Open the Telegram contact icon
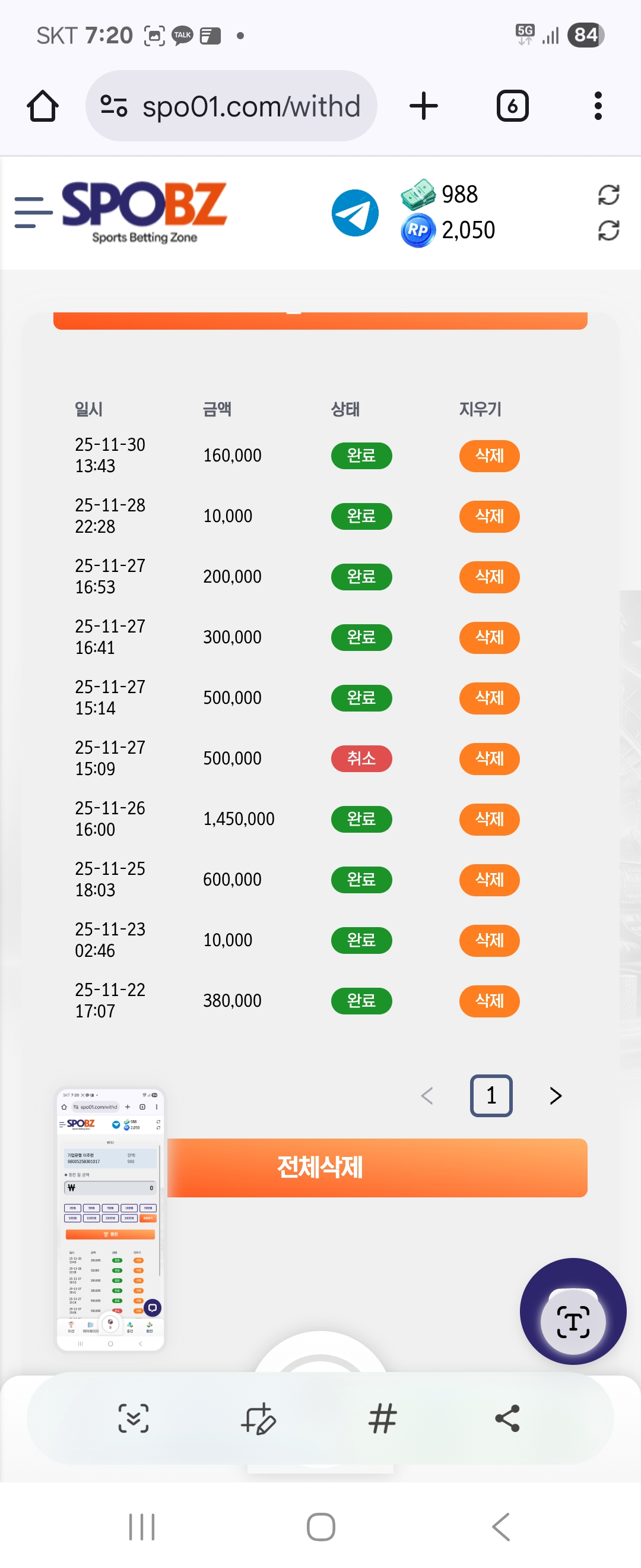The height and width of the screenshot is (1568, 641). [355, 213]
